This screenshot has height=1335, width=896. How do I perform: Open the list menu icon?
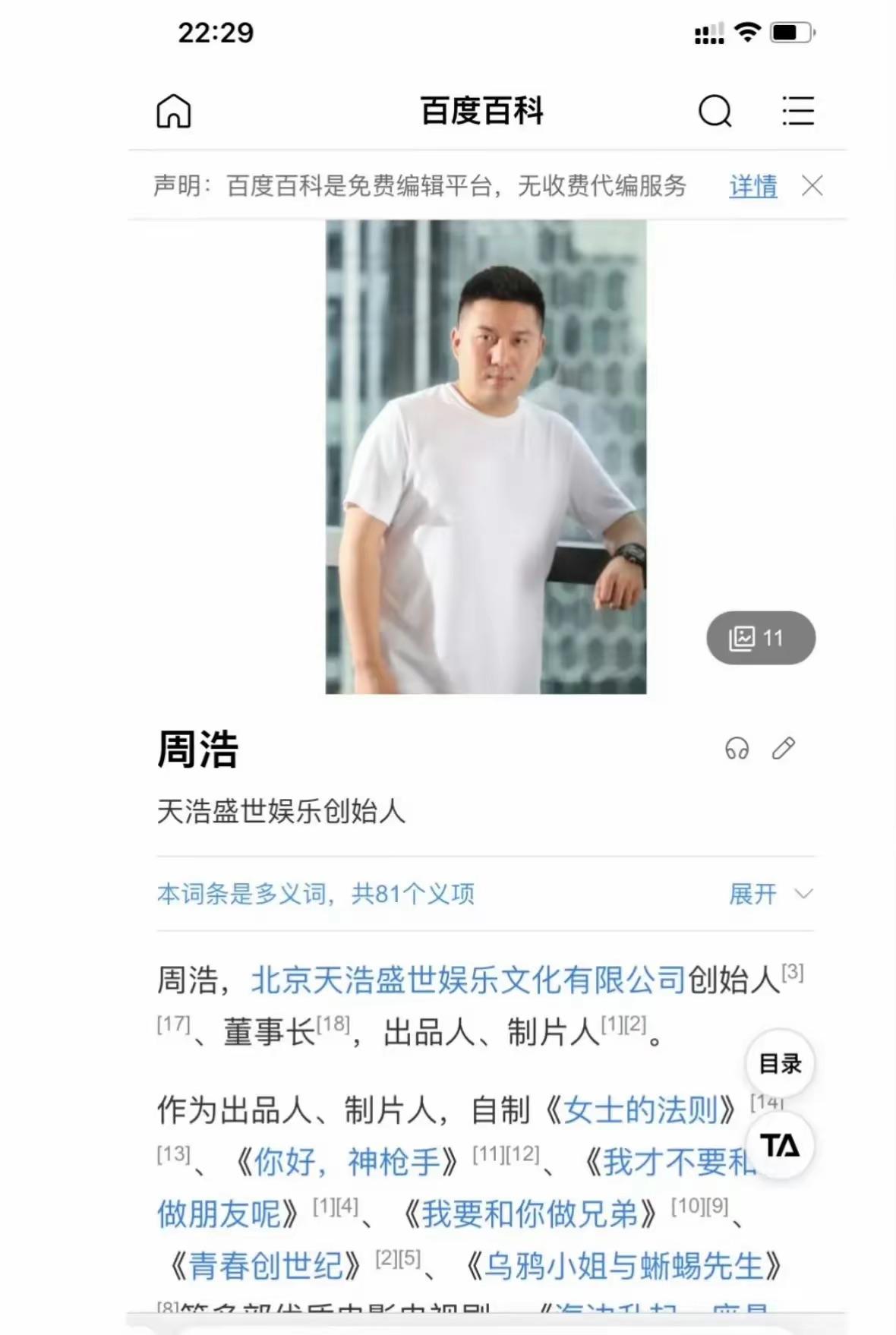[798, 111]
